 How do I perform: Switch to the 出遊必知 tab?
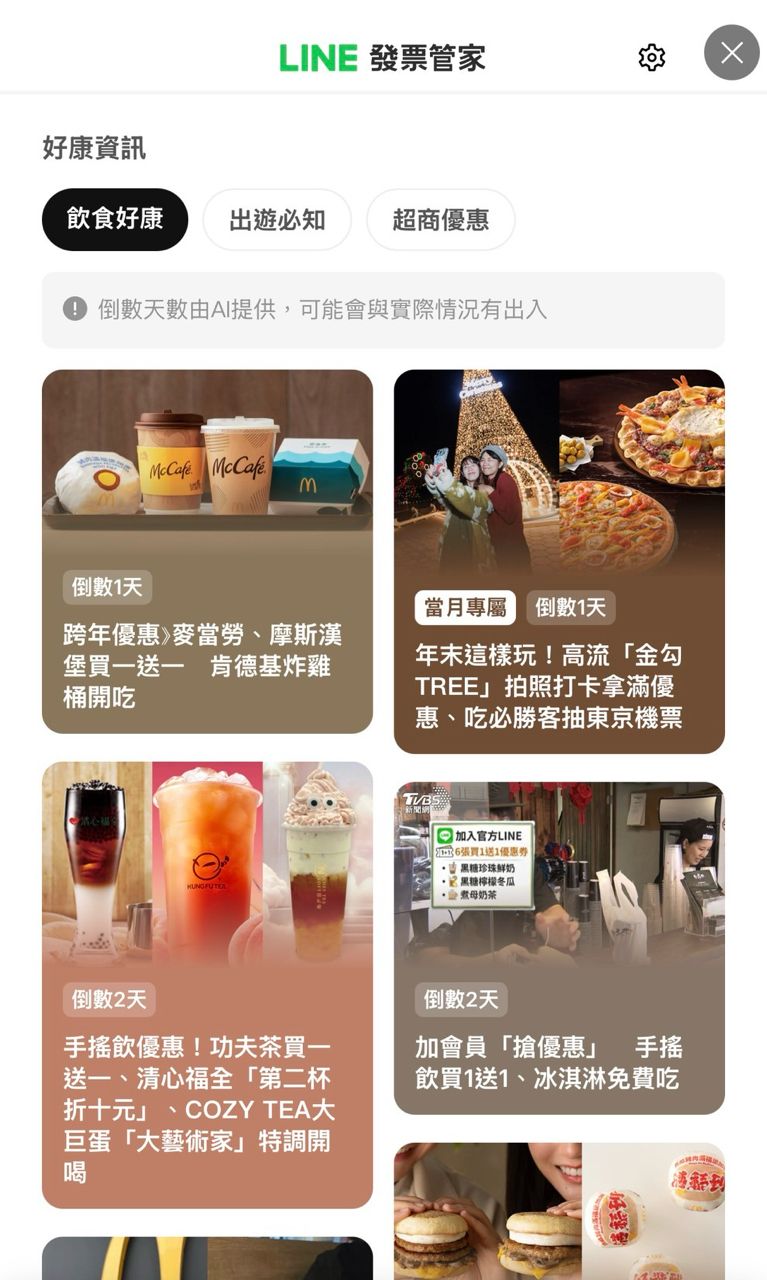tap(277, 219)
